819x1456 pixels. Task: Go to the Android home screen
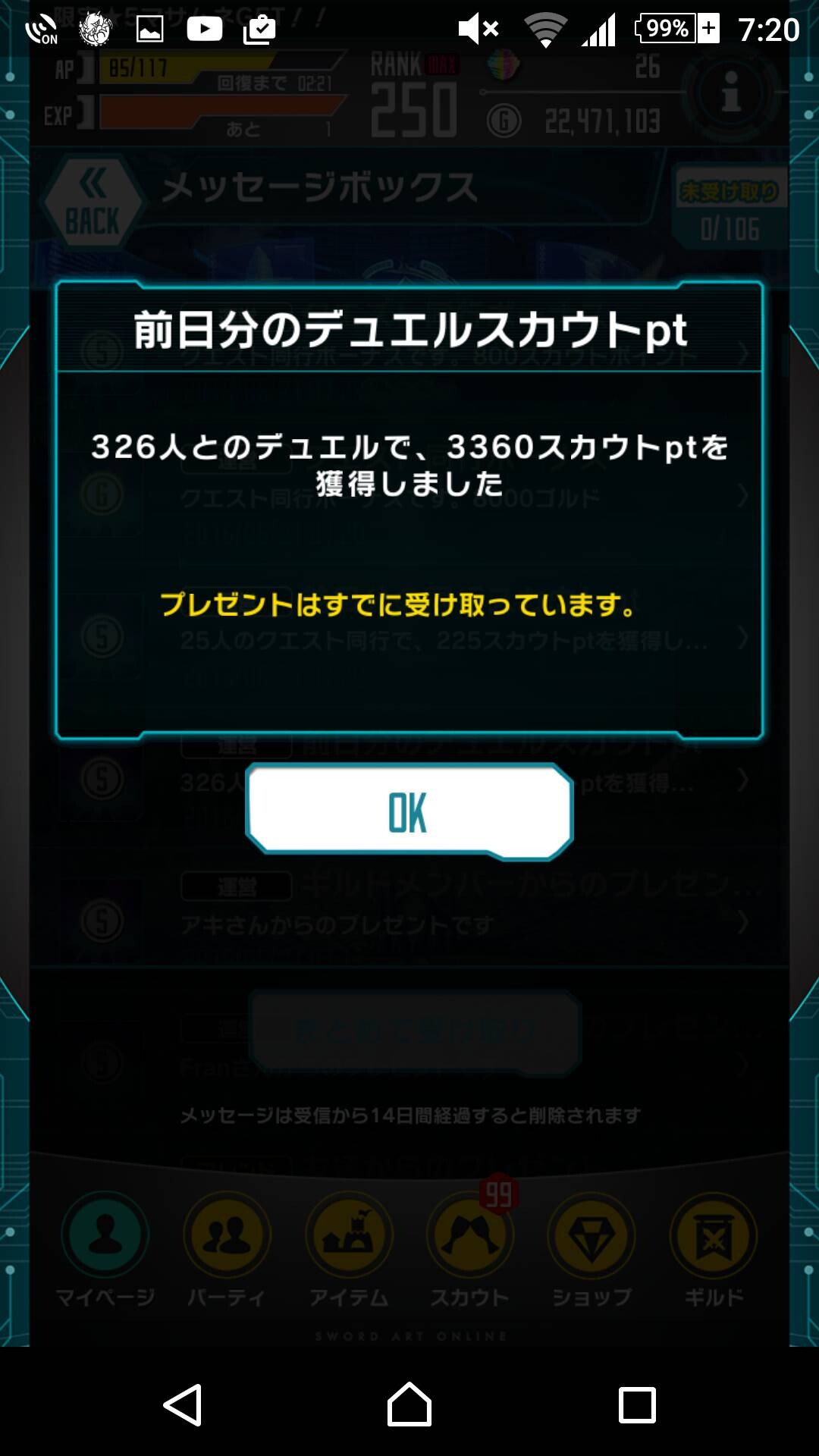tap(409, 1404)
